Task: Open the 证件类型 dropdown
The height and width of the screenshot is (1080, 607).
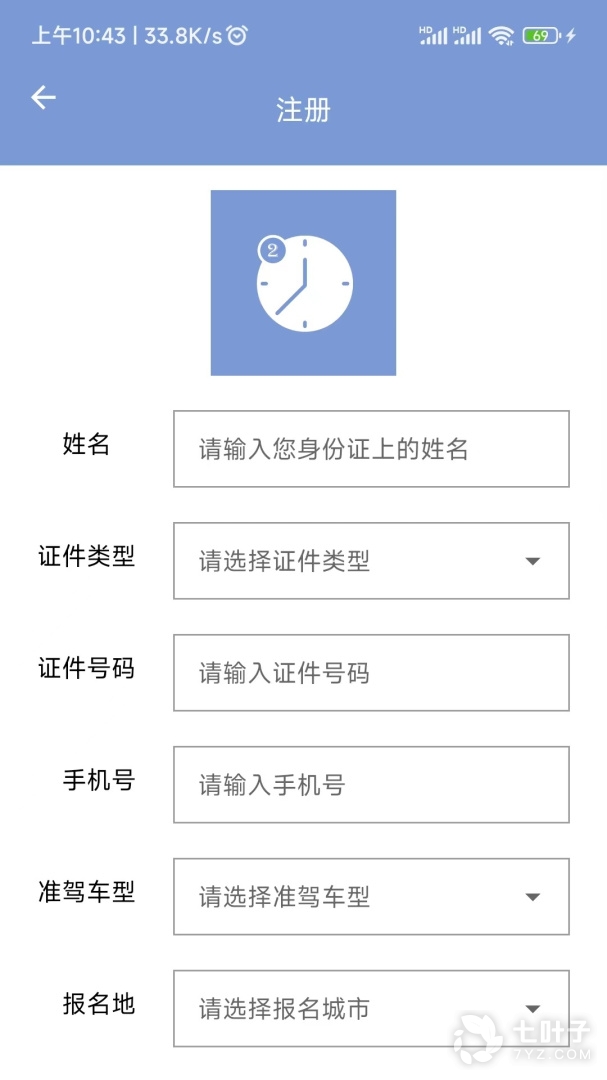Action: click(371, 561)
